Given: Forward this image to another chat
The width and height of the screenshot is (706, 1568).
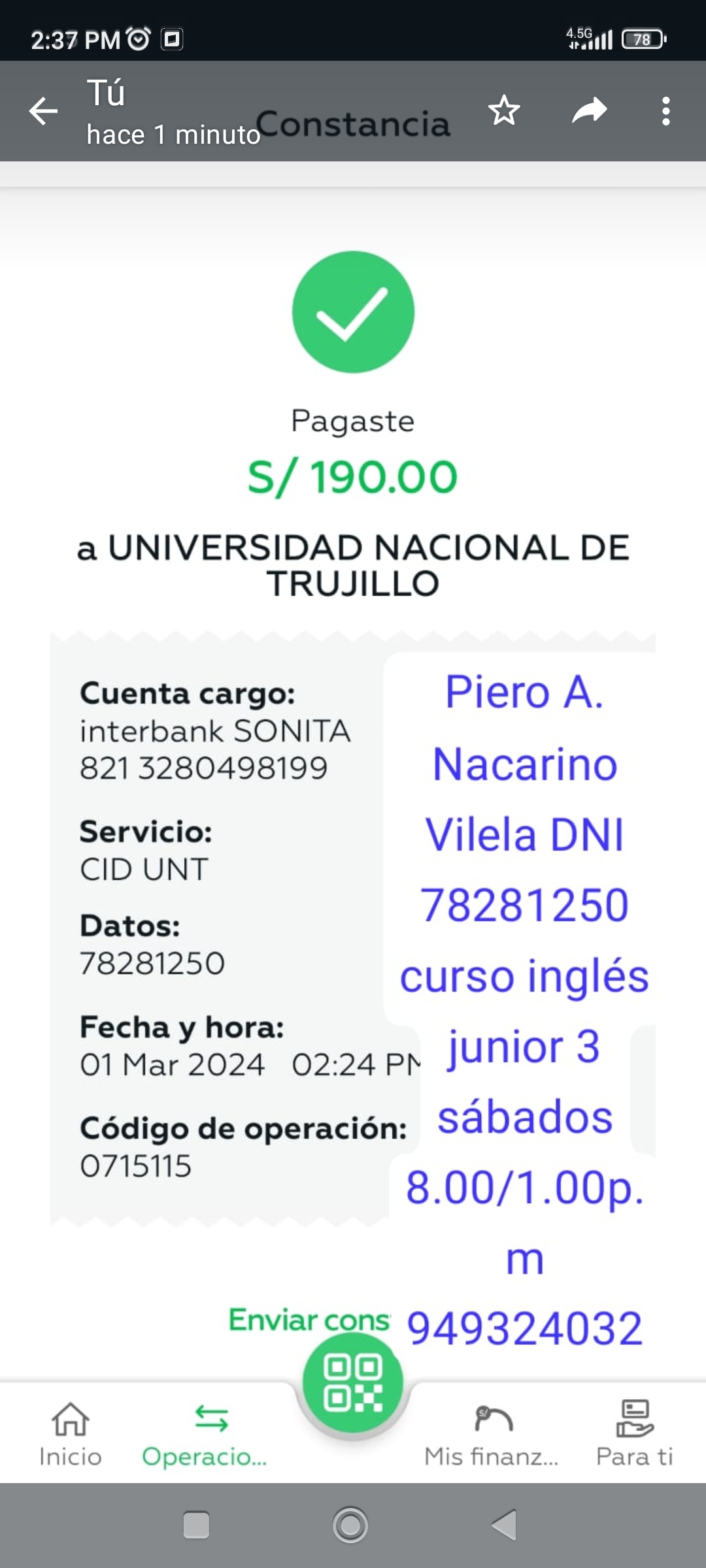Looking at the screenshot, I should click(590, 110).
